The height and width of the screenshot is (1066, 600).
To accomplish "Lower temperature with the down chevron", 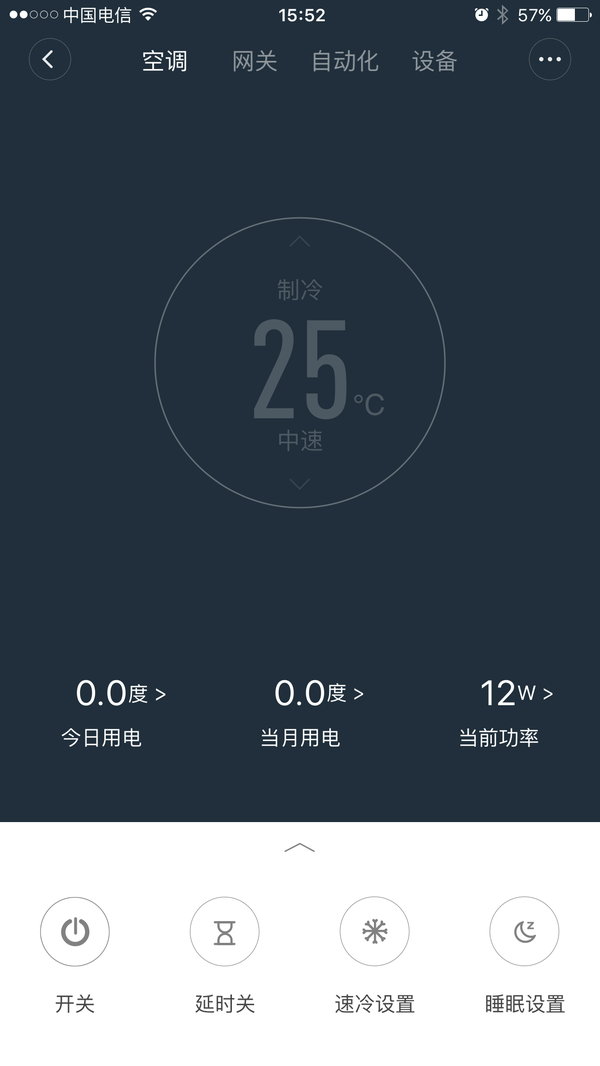I will pos(300,483).
